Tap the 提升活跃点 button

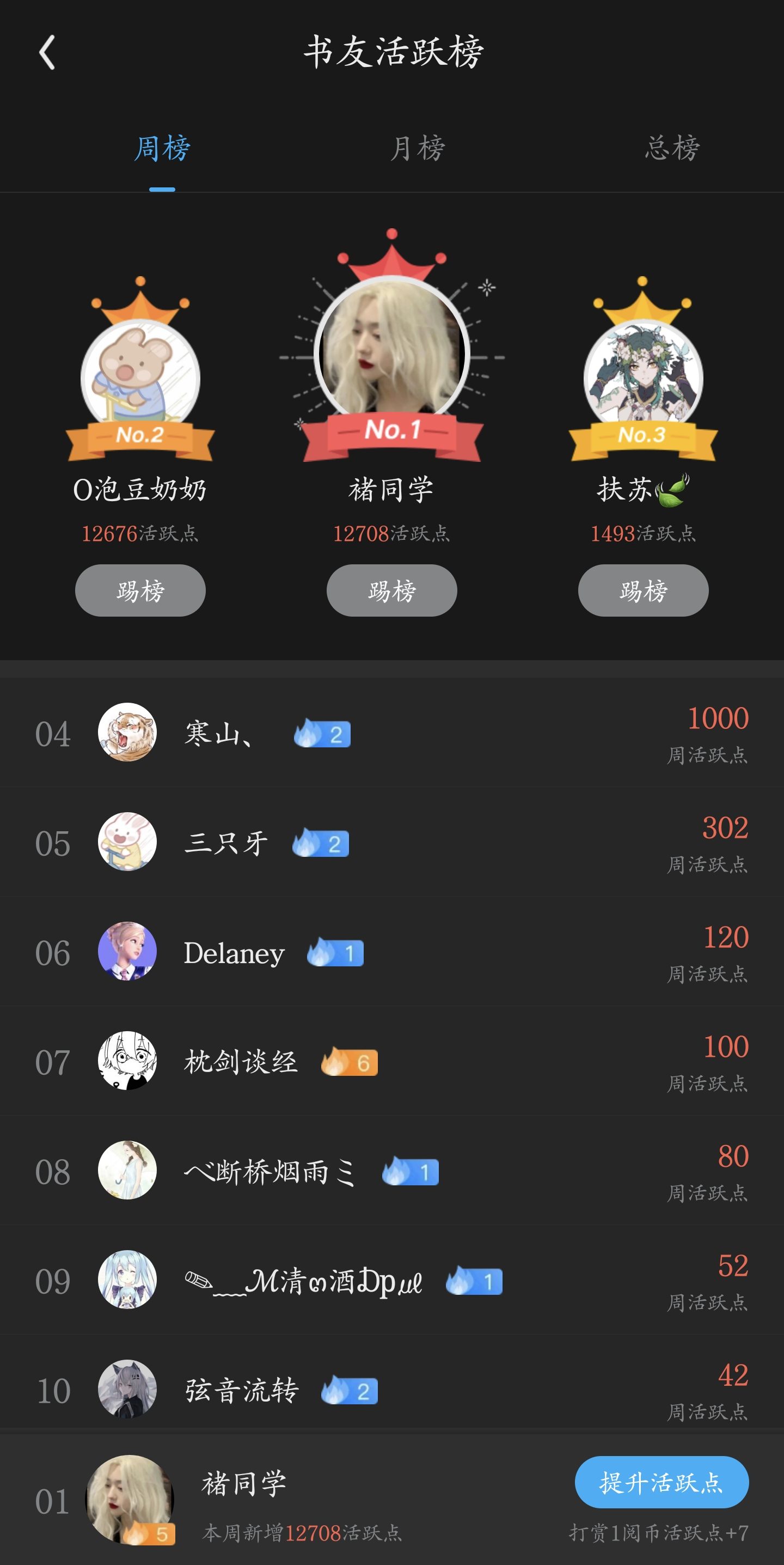[x=661, y=1482]
